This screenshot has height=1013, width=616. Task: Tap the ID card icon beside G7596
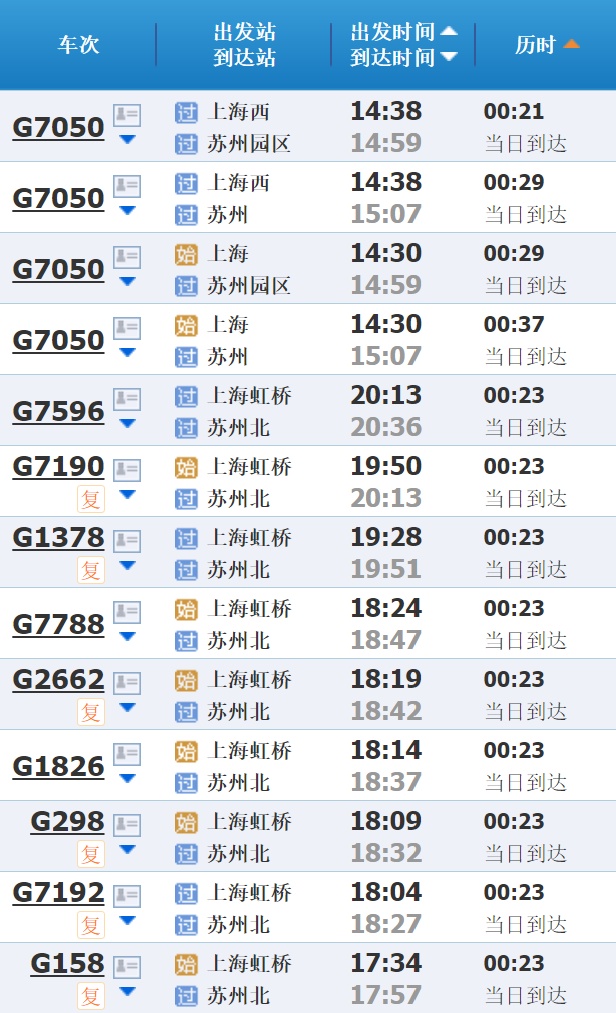point(127,399)
